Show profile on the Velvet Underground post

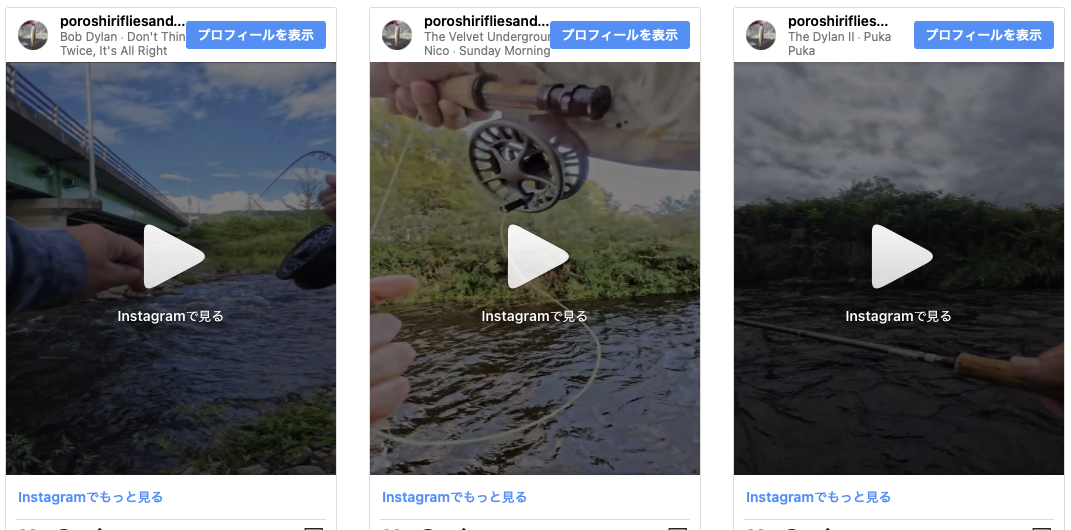(619, 35)
